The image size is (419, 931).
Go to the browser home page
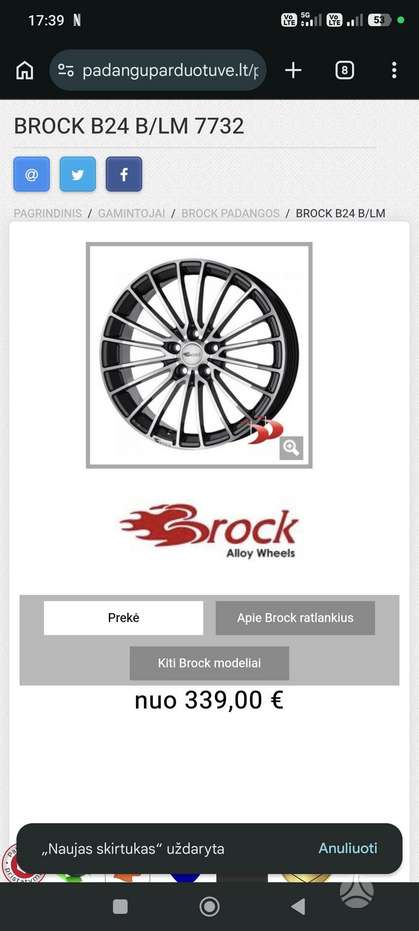(x=25, y=71)
